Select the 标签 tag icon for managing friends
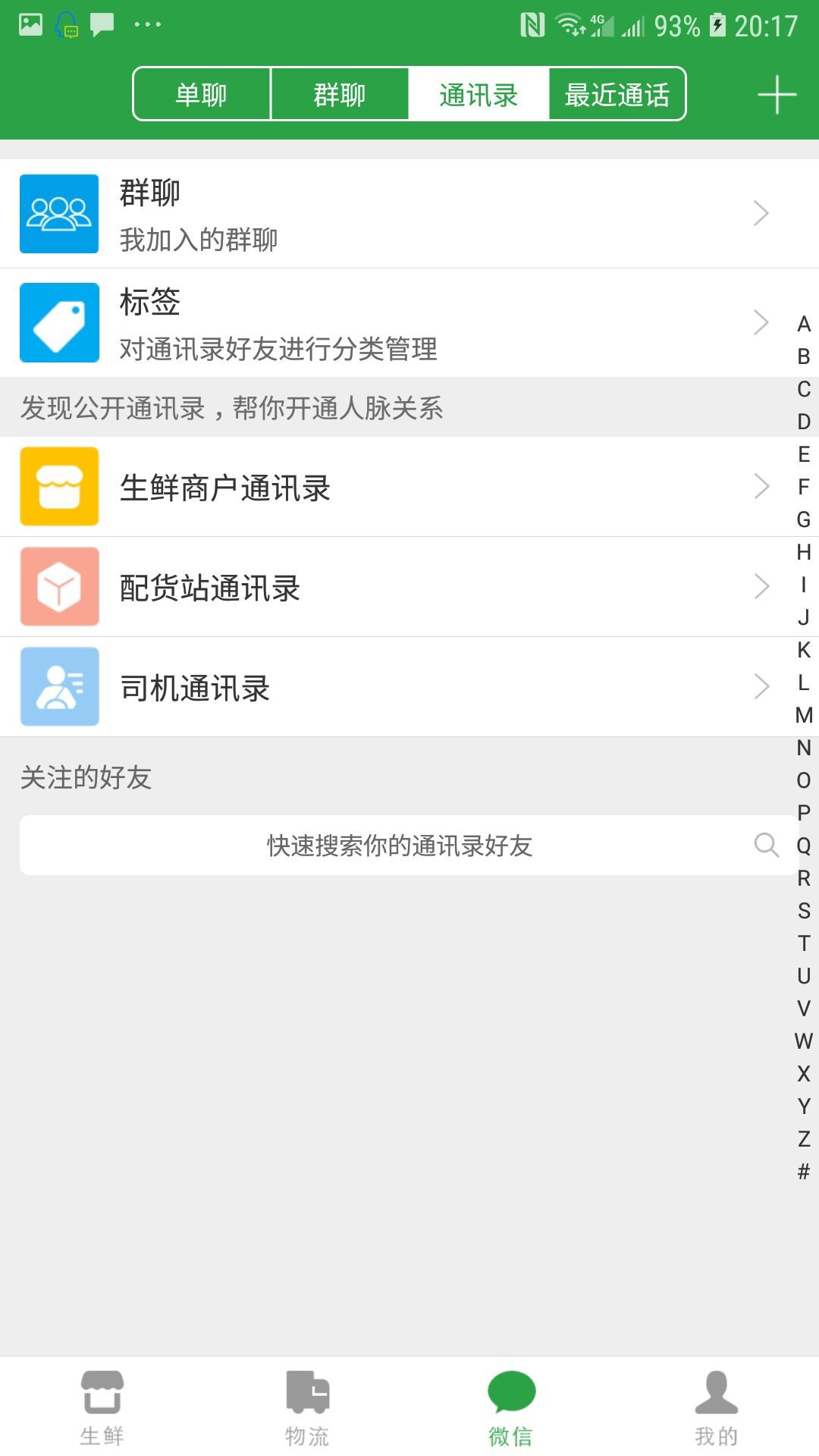819x1456 pixels. pos(59,322)
